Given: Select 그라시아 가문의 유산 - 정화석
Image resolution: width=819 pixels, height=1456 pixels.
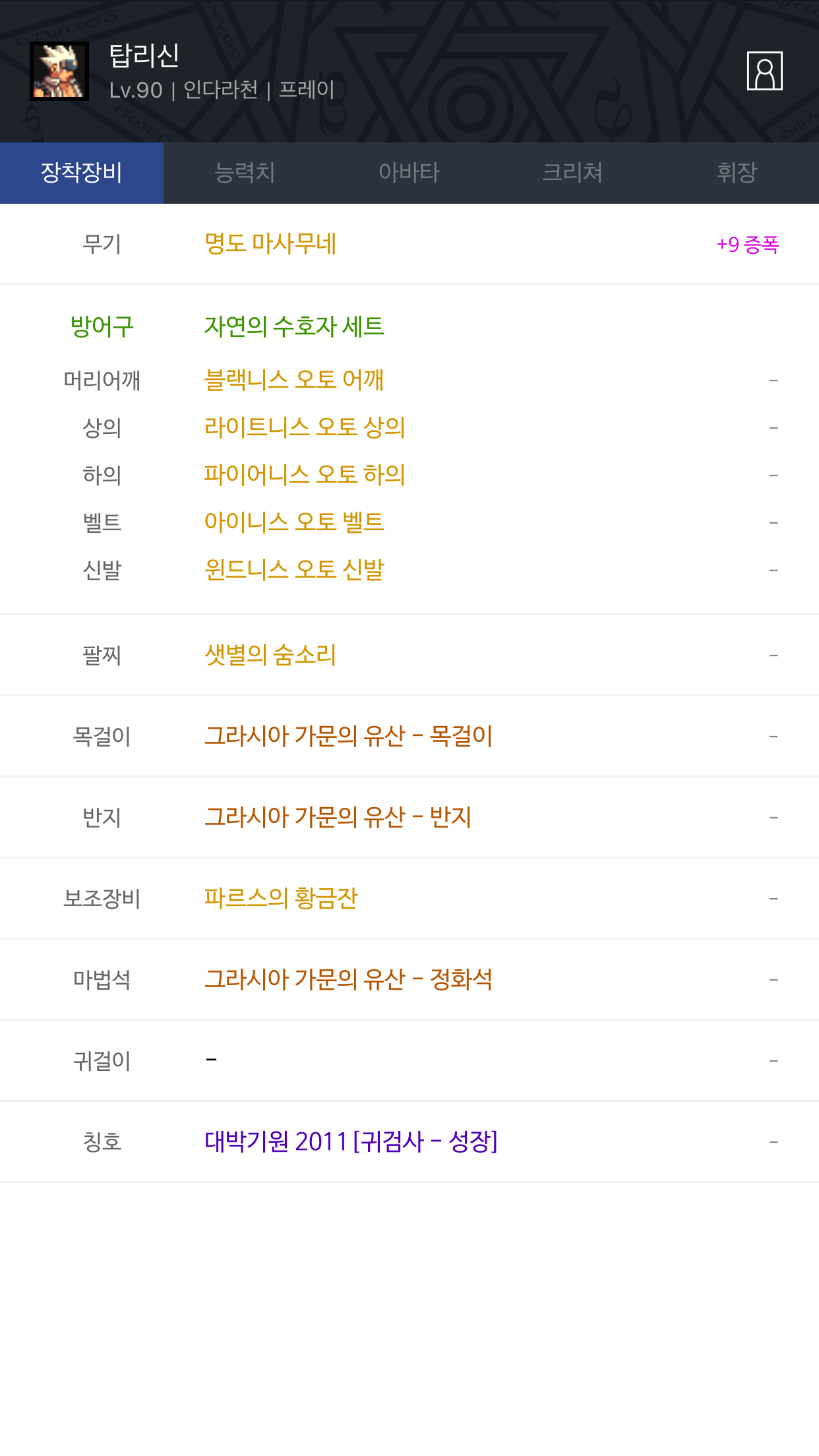Looking at the screenshot, I should [x=348, y=979].
